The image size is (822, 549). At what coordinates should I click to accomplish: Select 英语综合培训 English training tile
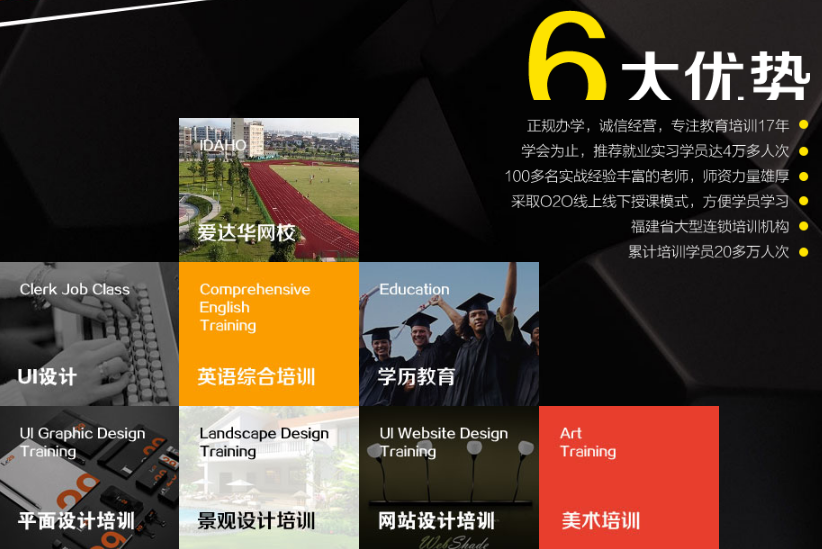268,334
